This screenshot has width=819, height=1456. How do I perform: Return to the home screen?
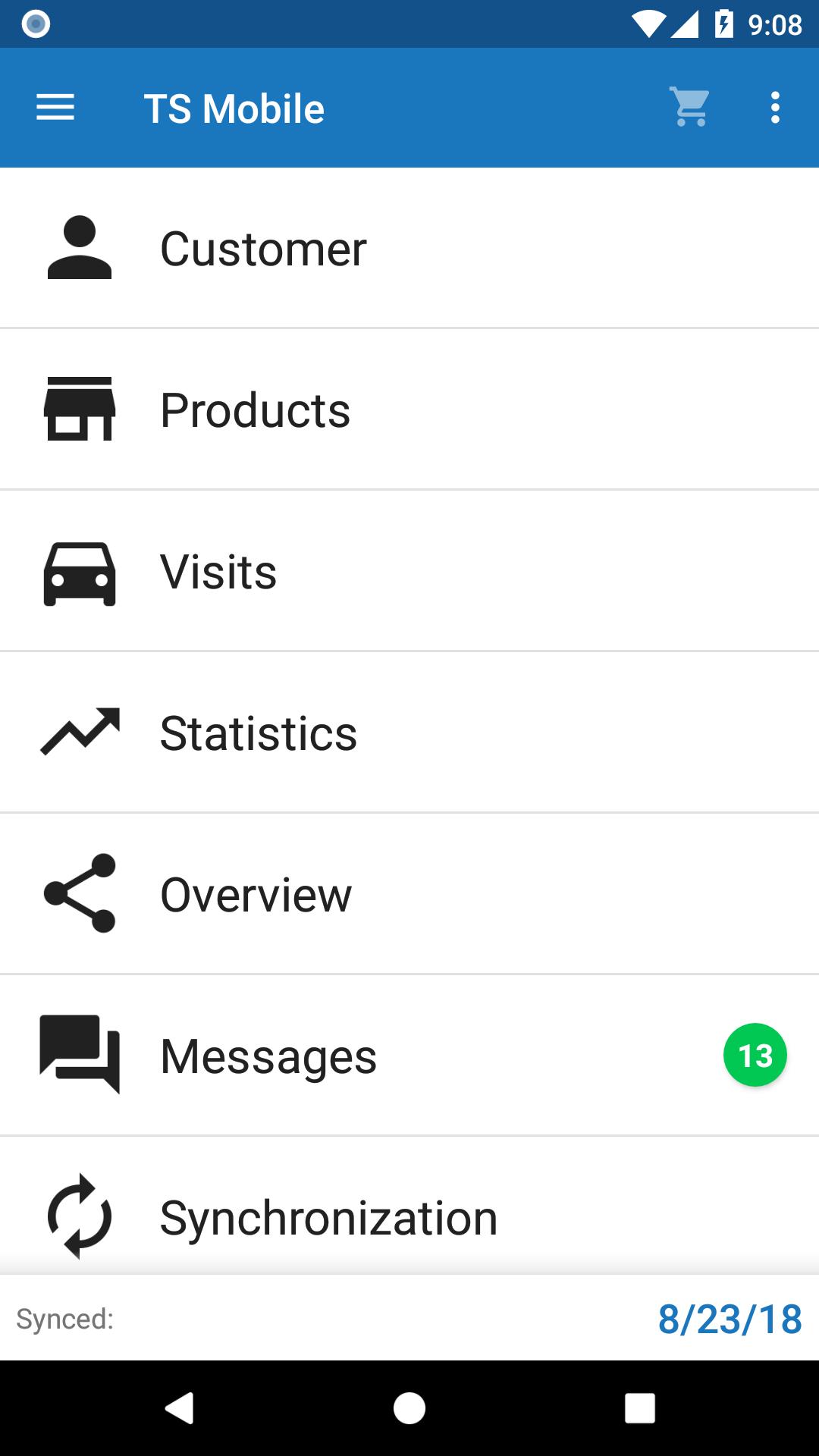click(x=409, y=1408)
